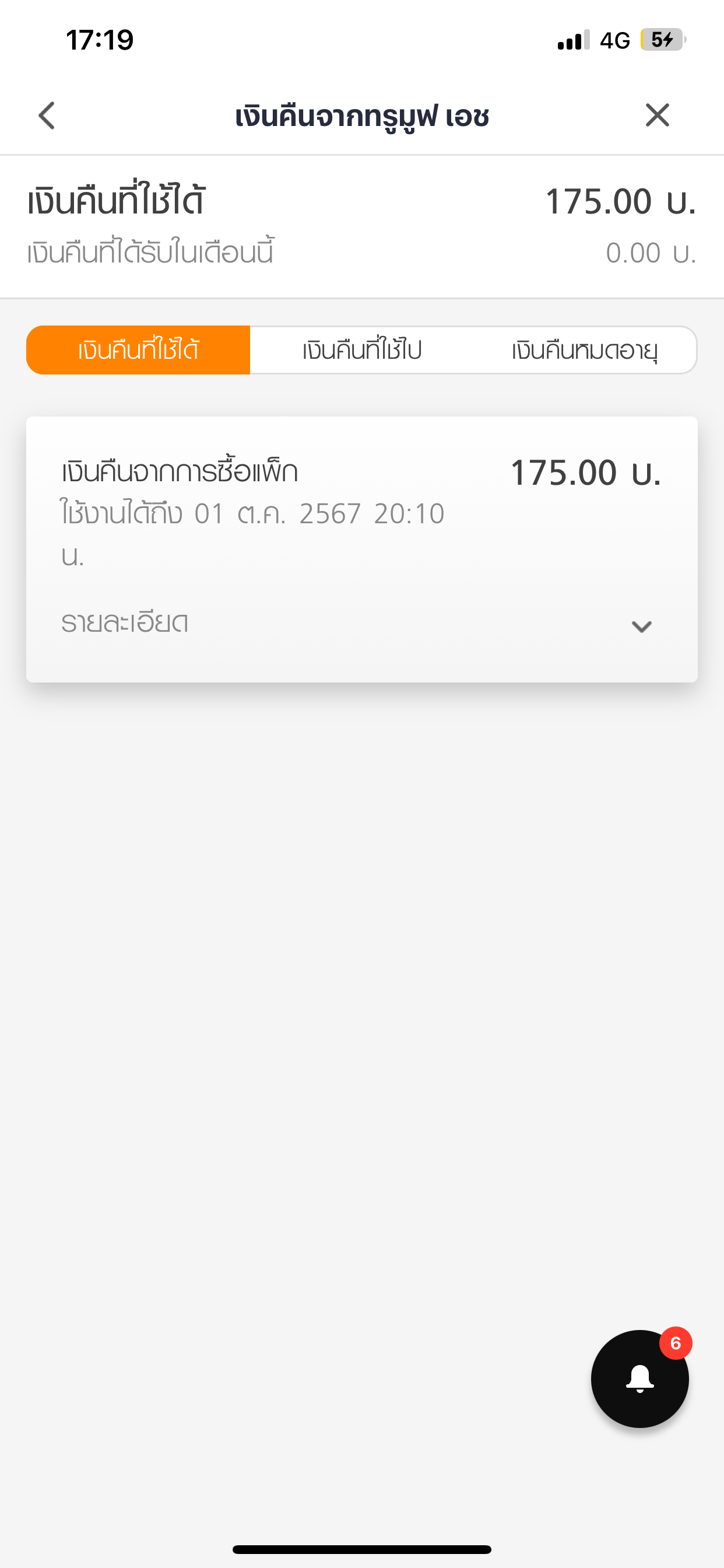Switch to the เงินคืนที่ใช้ไป tab

point(362,350)
